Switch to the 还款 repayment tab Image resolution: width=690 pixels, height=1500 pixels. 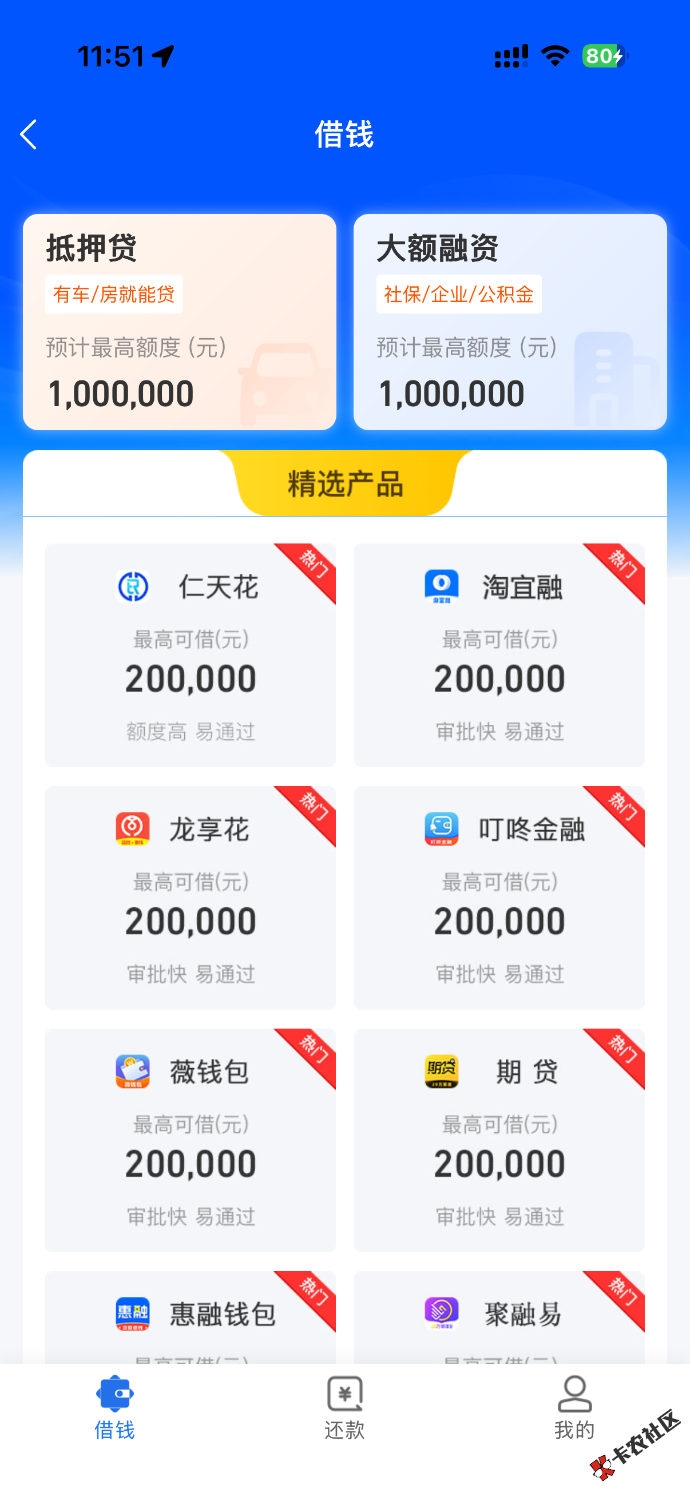tap(345, 1408)
